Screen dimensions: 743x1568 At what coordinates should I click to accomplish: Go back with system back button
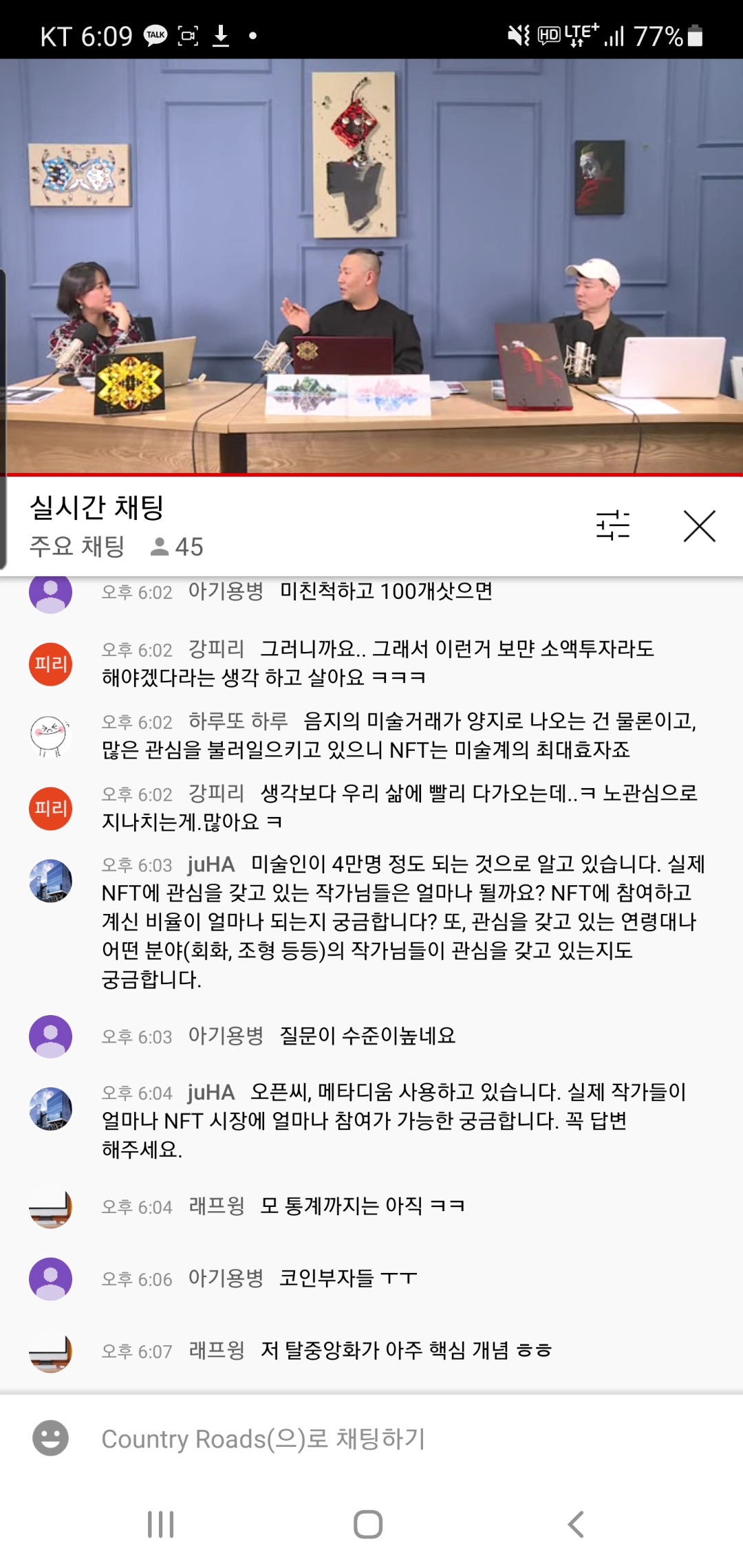576,1524
